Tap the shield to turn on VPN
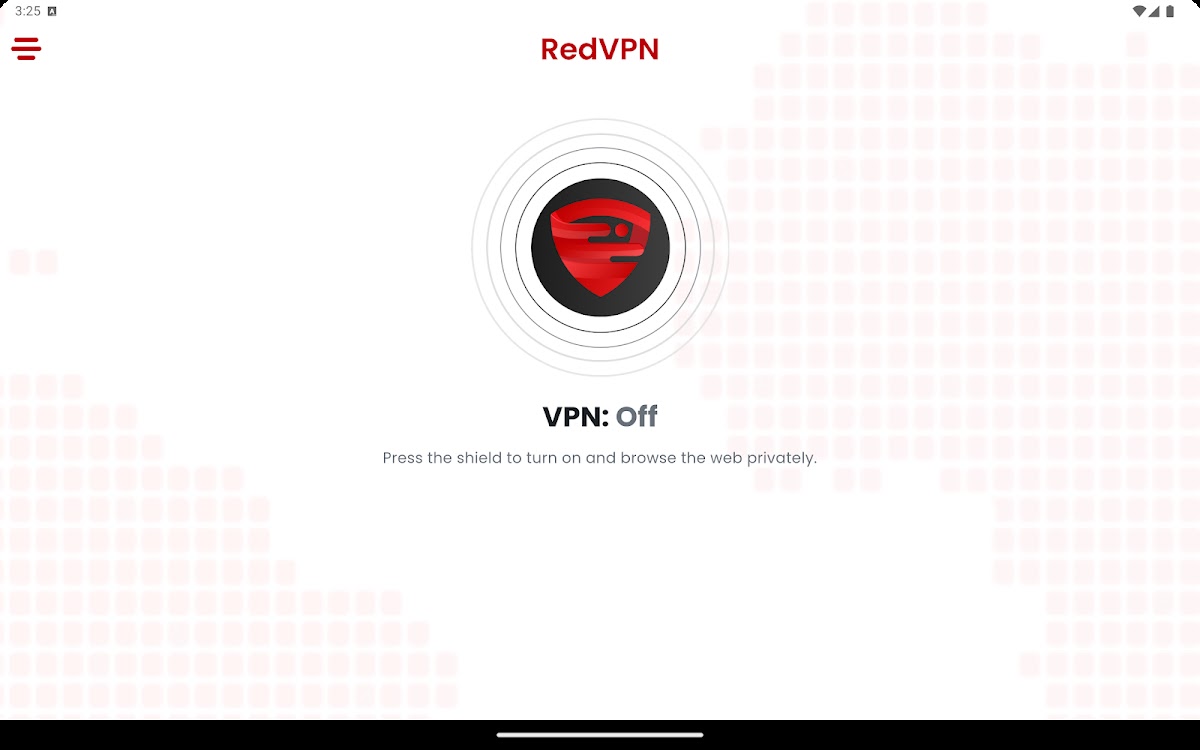This screenshot has width=1200, height=750. click(x=600, y=247)
